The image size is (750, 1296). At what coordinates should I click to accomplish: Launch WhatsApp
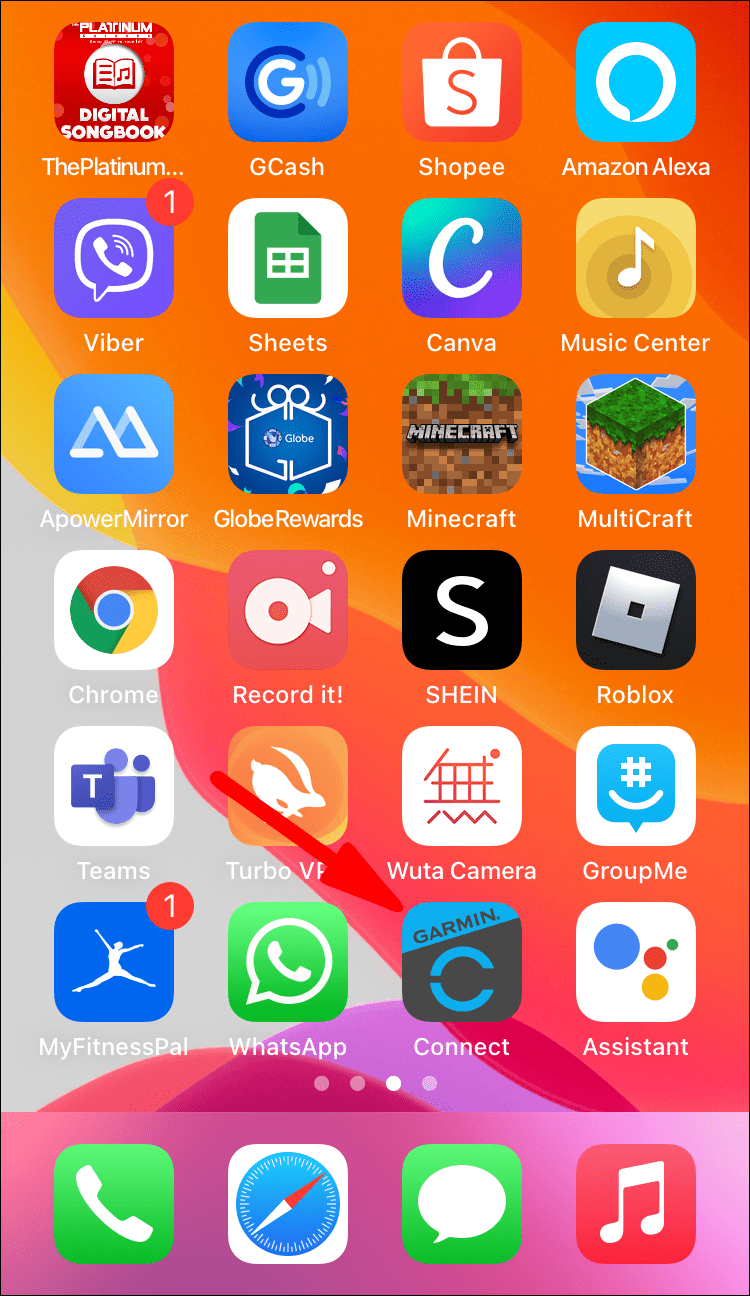coord(288,962)
